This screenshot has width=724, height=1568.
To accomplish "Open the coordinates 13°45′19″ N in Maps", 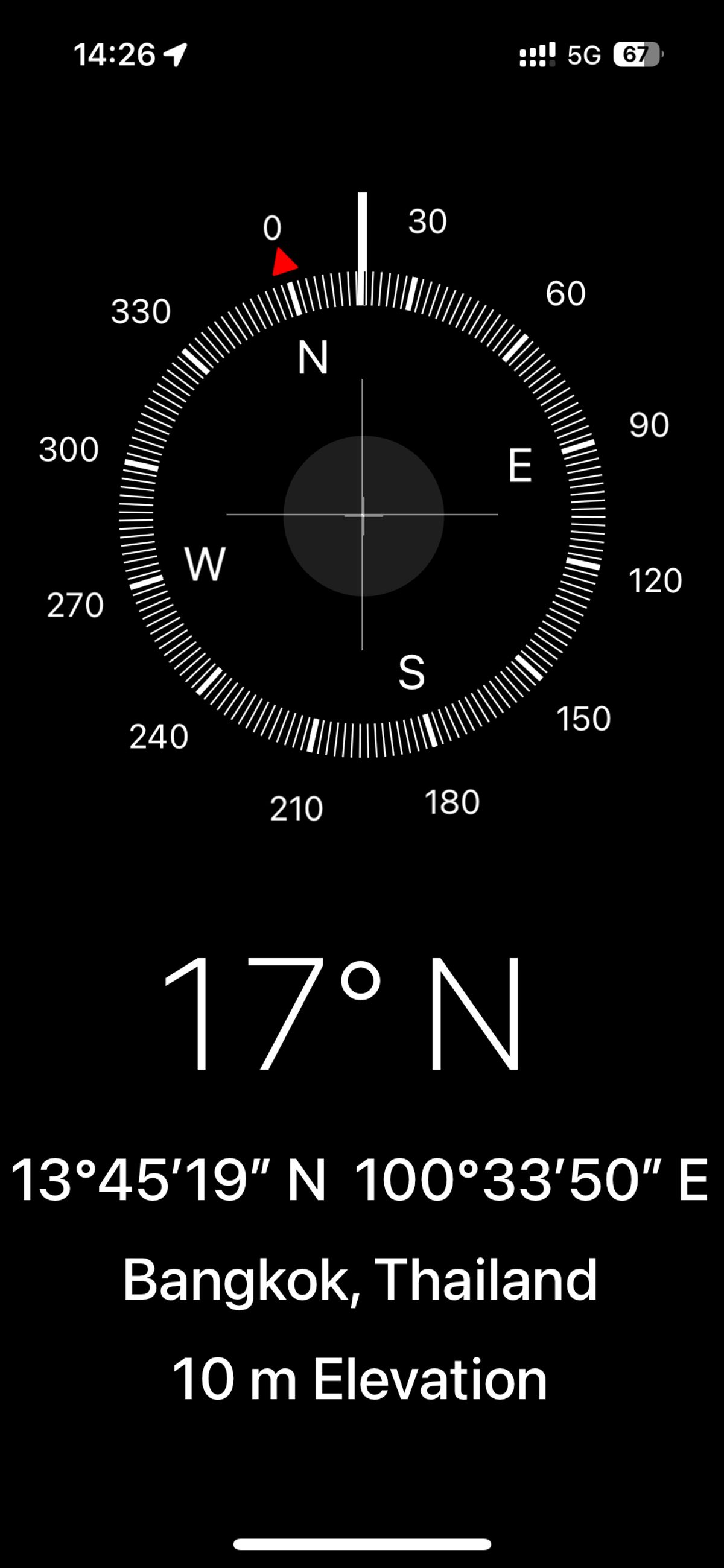I will [169, 1179].
